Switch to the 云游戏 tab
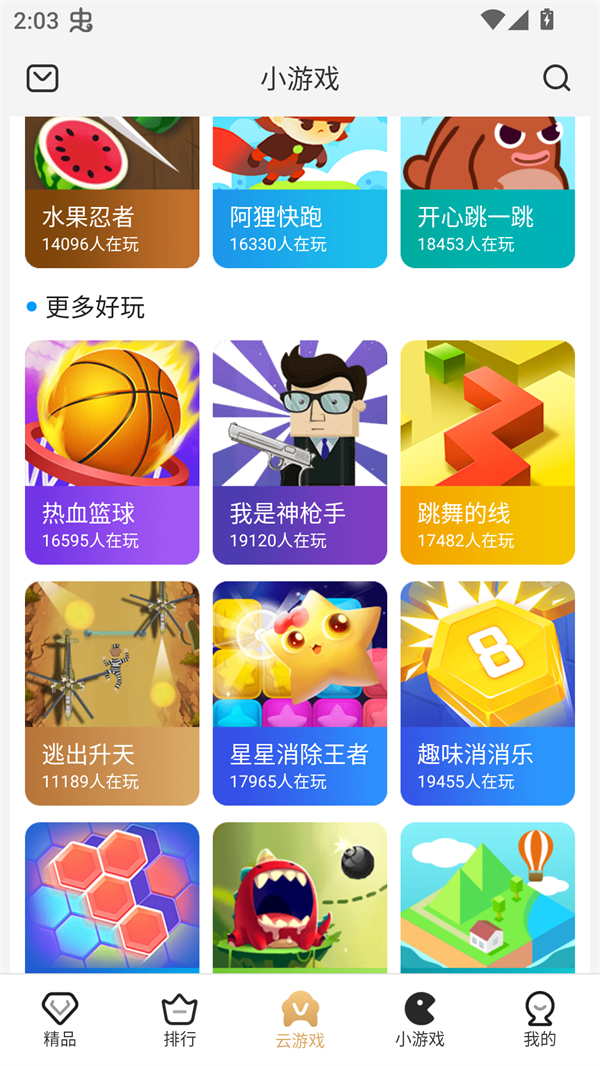Viewport: 600px width, 1066px height. pos(300,1020)
